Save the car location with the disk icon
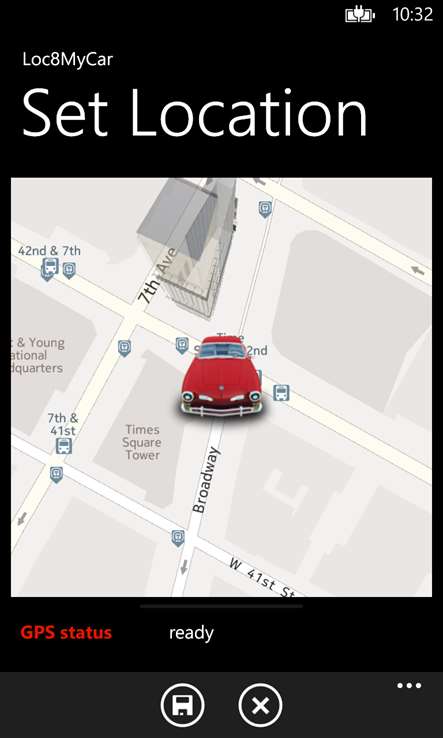The width and height of the screenshot is (443, 738). click(x=183, y=706)
